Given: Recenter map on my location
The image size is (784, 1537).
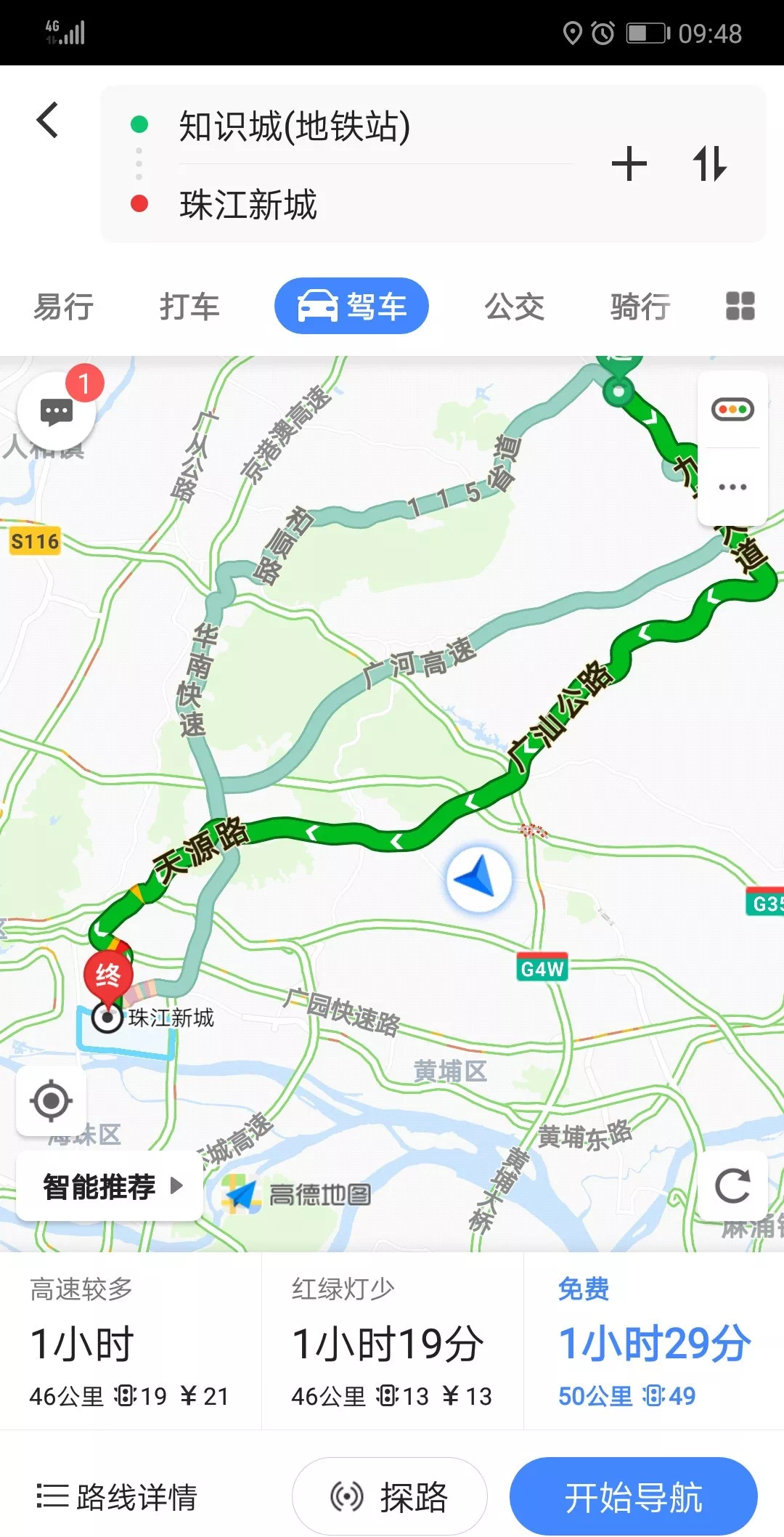Looking at the screenshot, I should [51, 1101].
